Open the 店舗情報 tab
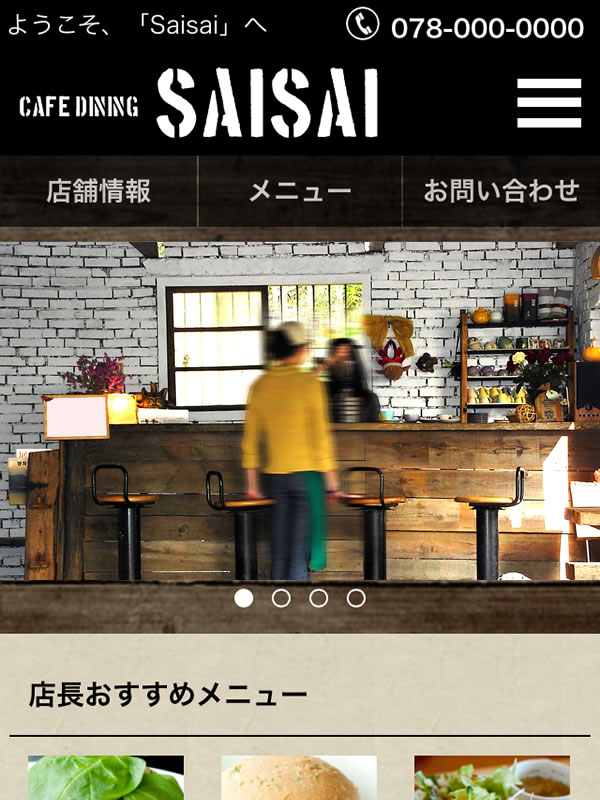The height and width of the screenshot is (800, 600). 99,191
